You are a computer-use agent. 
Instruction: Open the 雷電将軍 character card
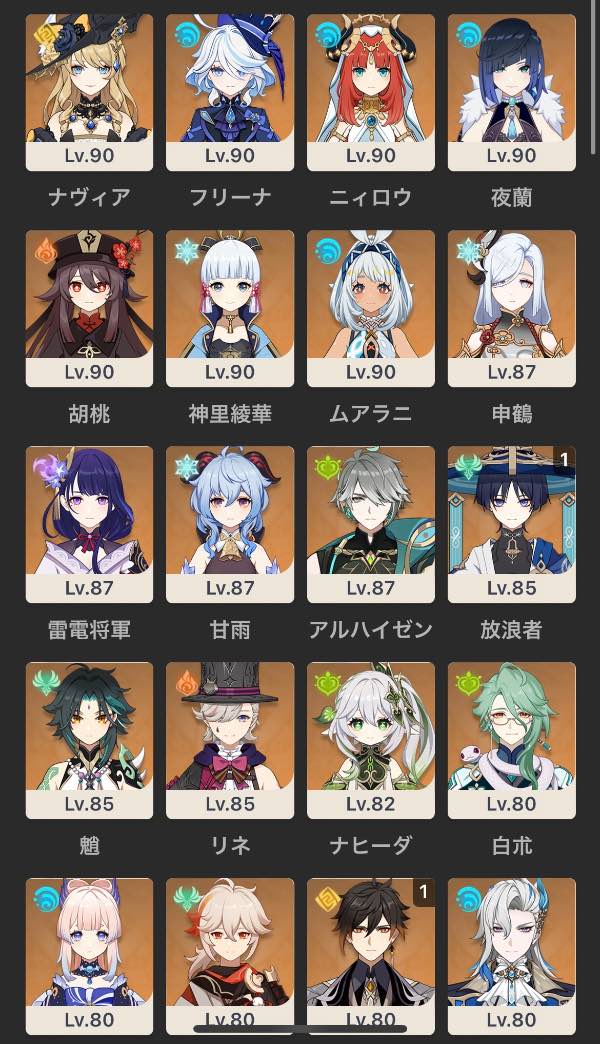(89, 524)
